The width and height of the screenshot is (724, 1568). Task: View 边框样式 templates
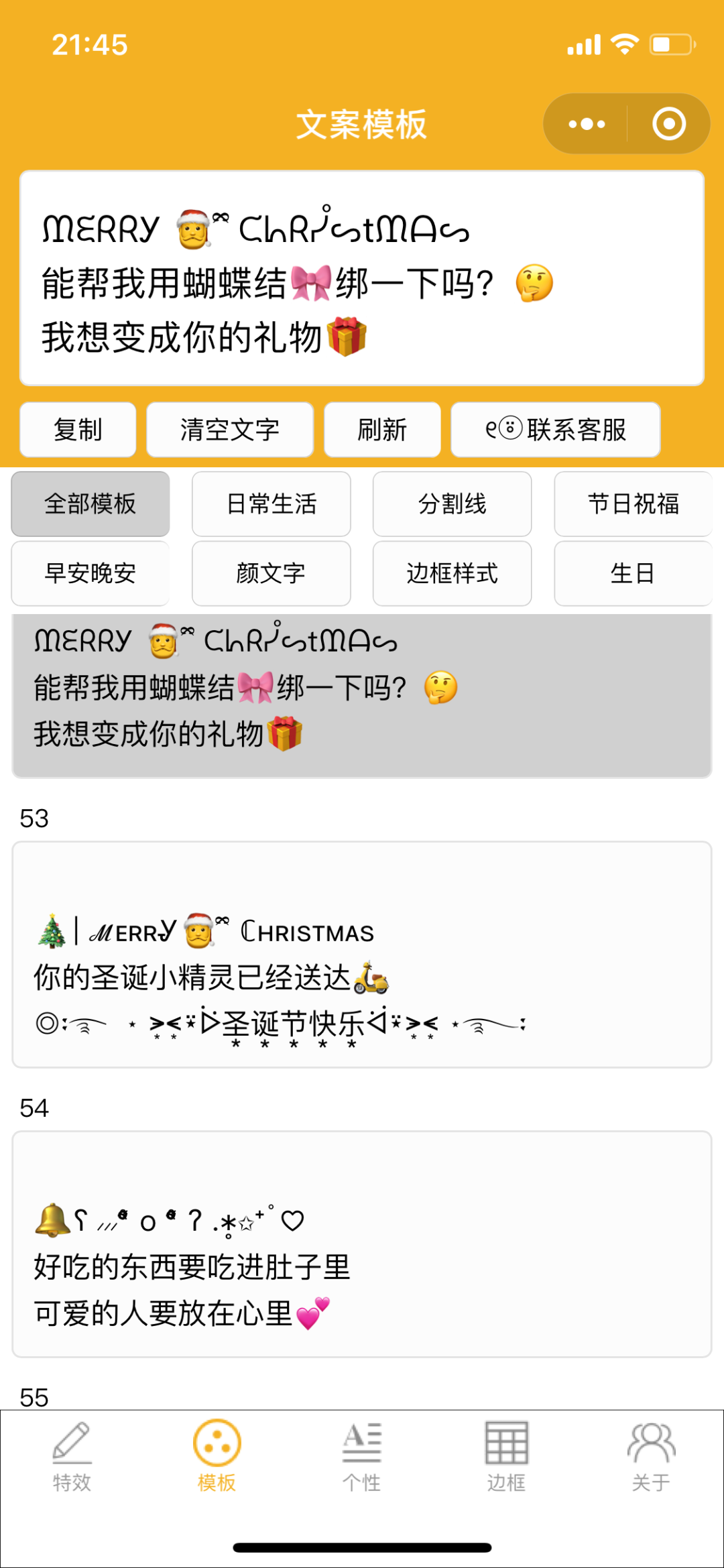(452, 574)
